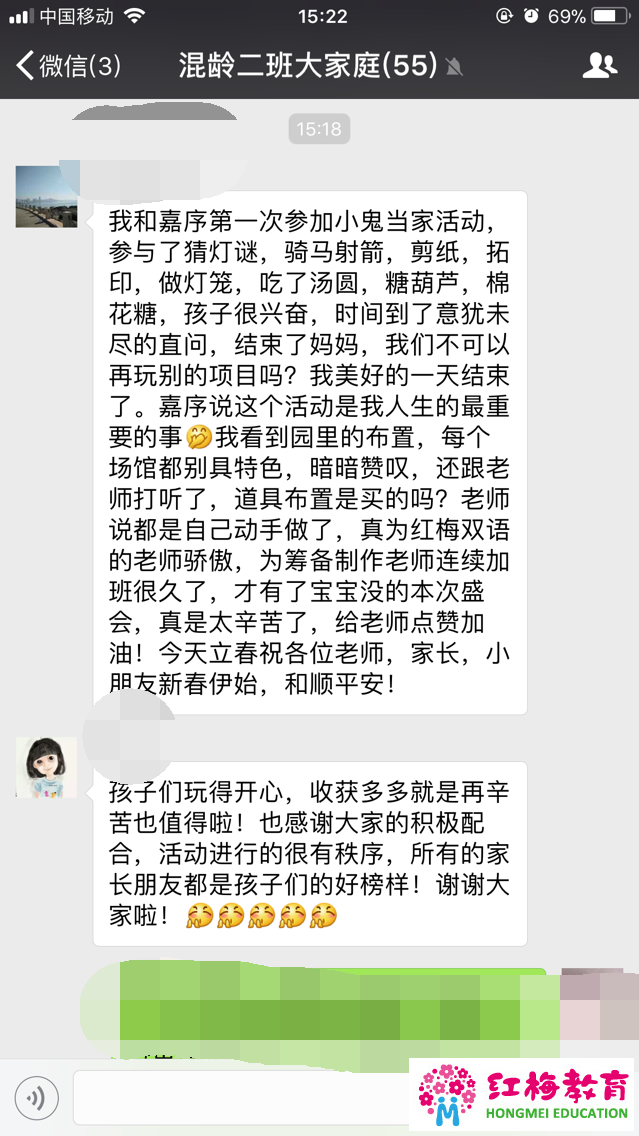Open the group members info icon
Viewport: 639px width, 1136px height.
599,66
